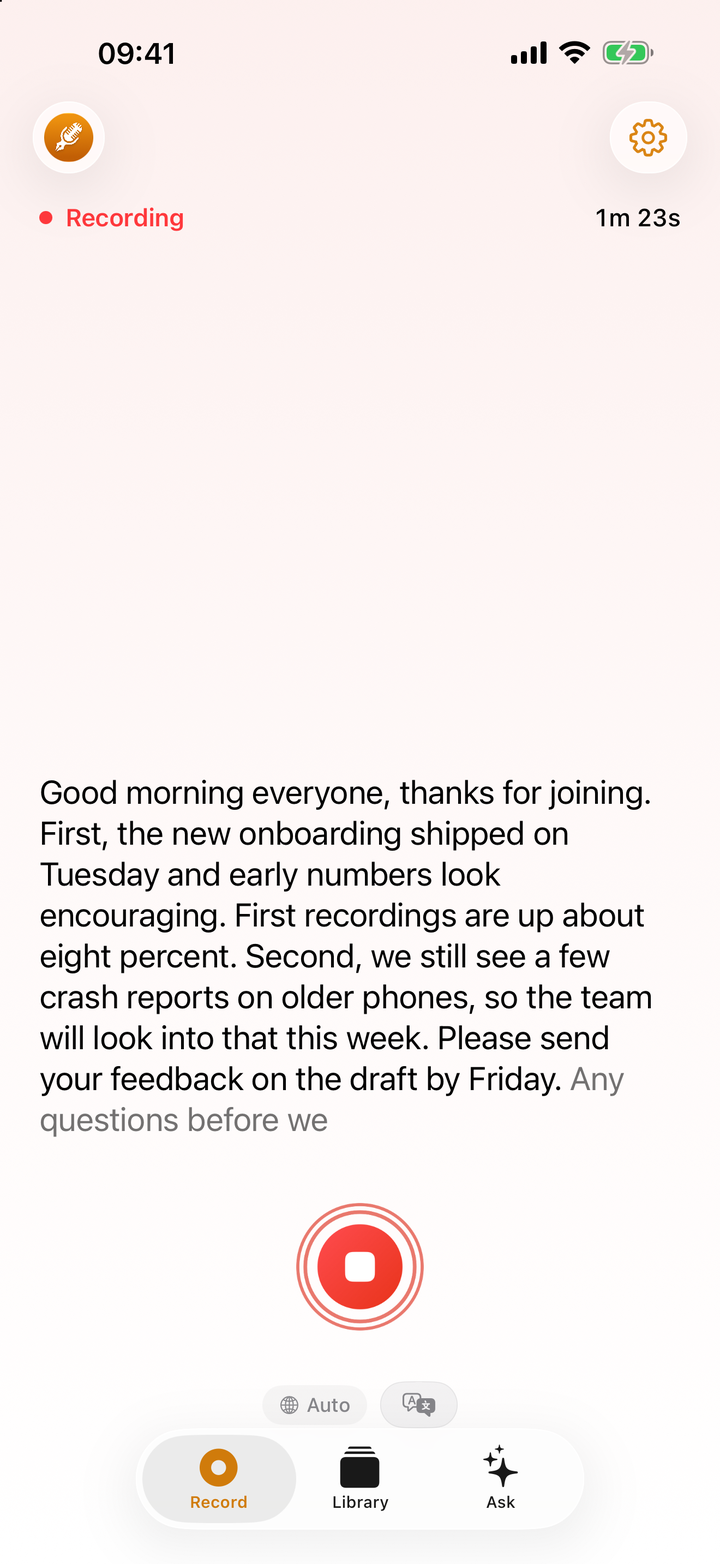Viewport: 720px width, 1564px height.
Task: Select the Record tab
Action: pyautogui.click(x=219, y=1479)
